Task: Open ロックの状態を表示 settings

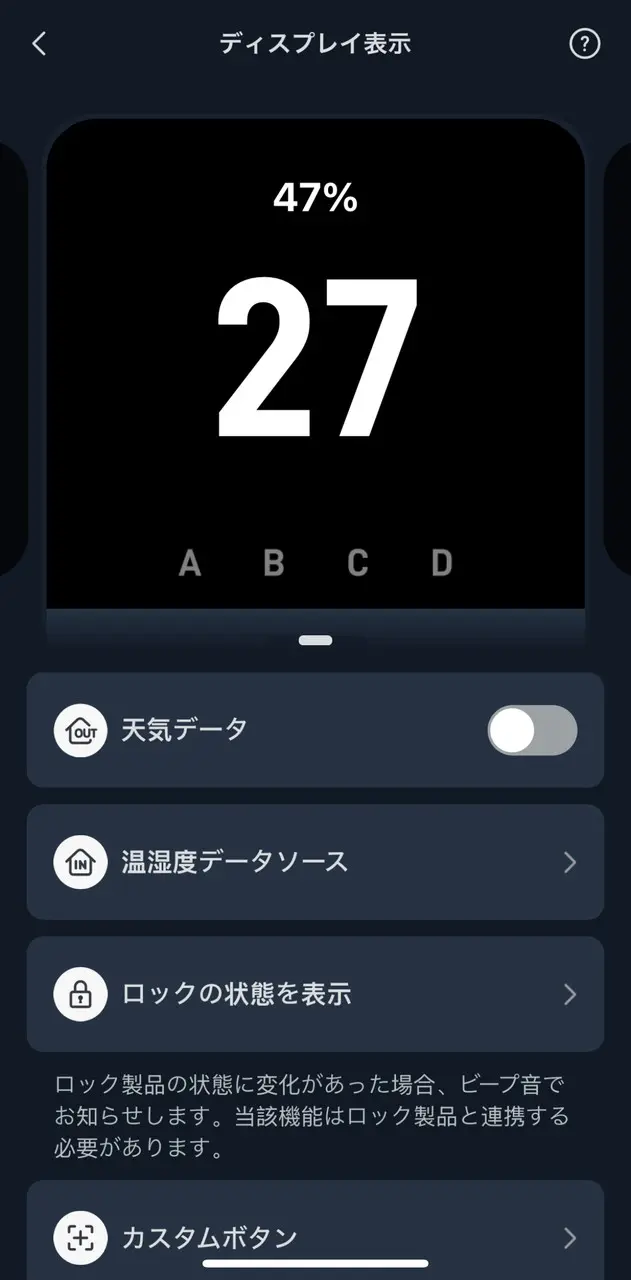Action: 315,994
